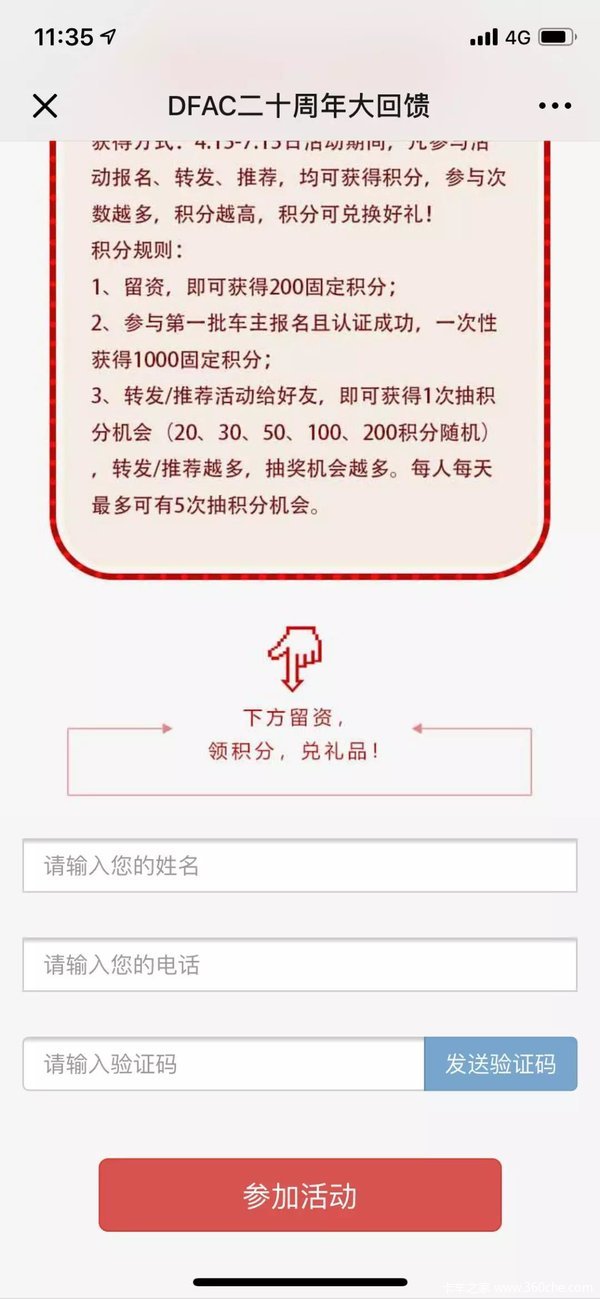This screenshot has width=600, height=1299.
Task: Send the verification code
Action: click(500, 1064)
